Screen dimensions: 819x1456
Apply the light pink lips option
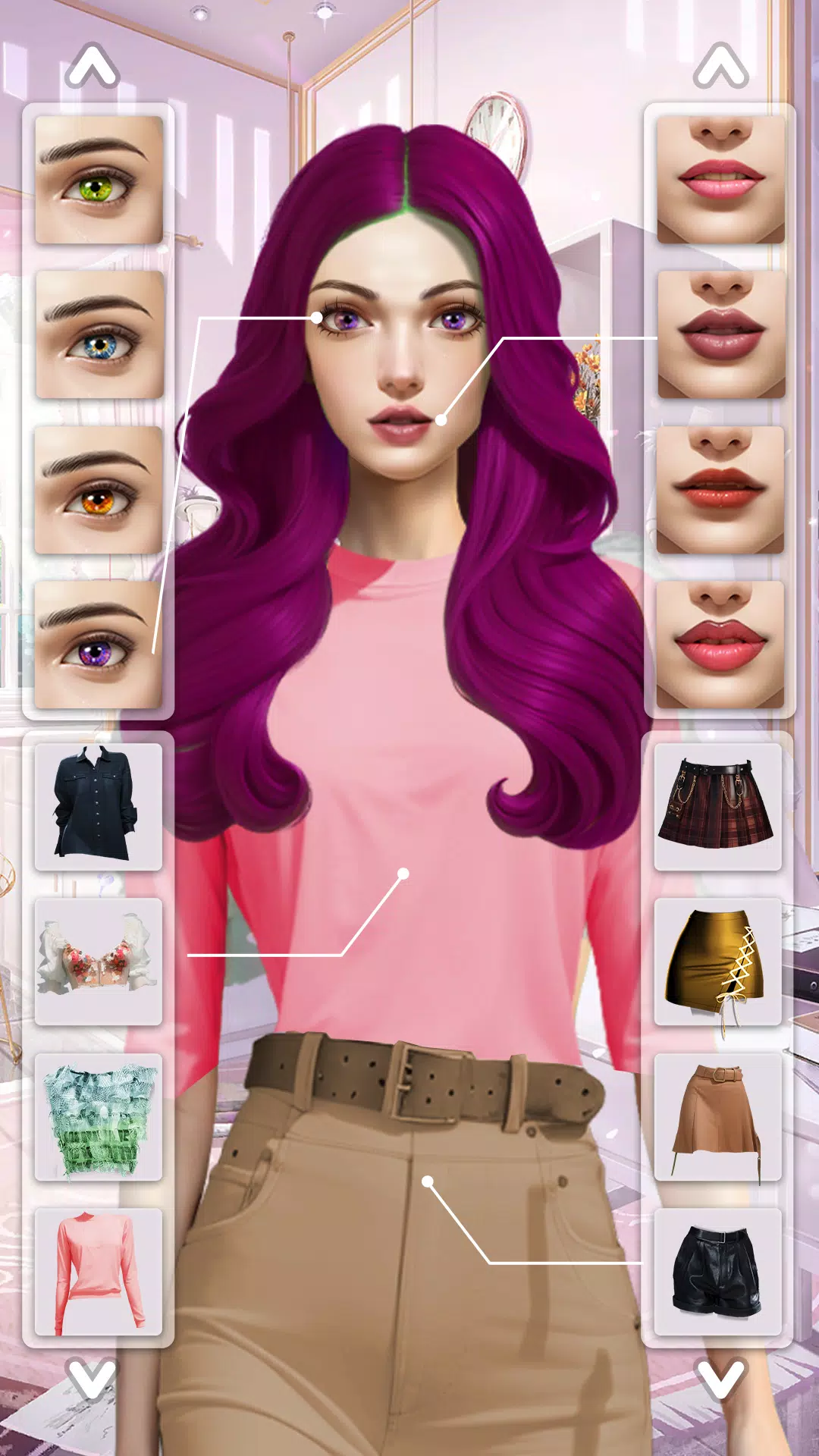tap(720, 180)
